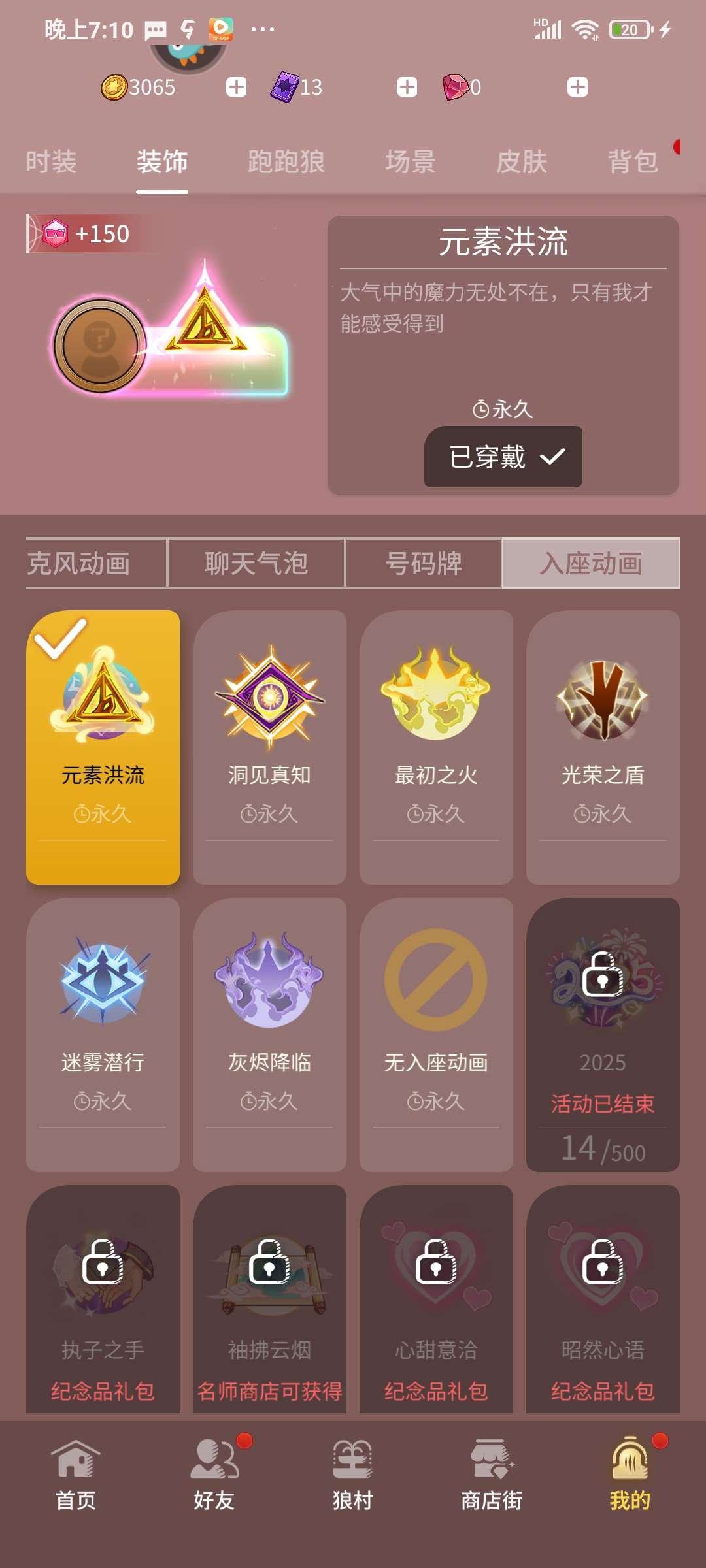Tap the gem currency icon showing 0
706x1568 pixels.
[458, 87]
